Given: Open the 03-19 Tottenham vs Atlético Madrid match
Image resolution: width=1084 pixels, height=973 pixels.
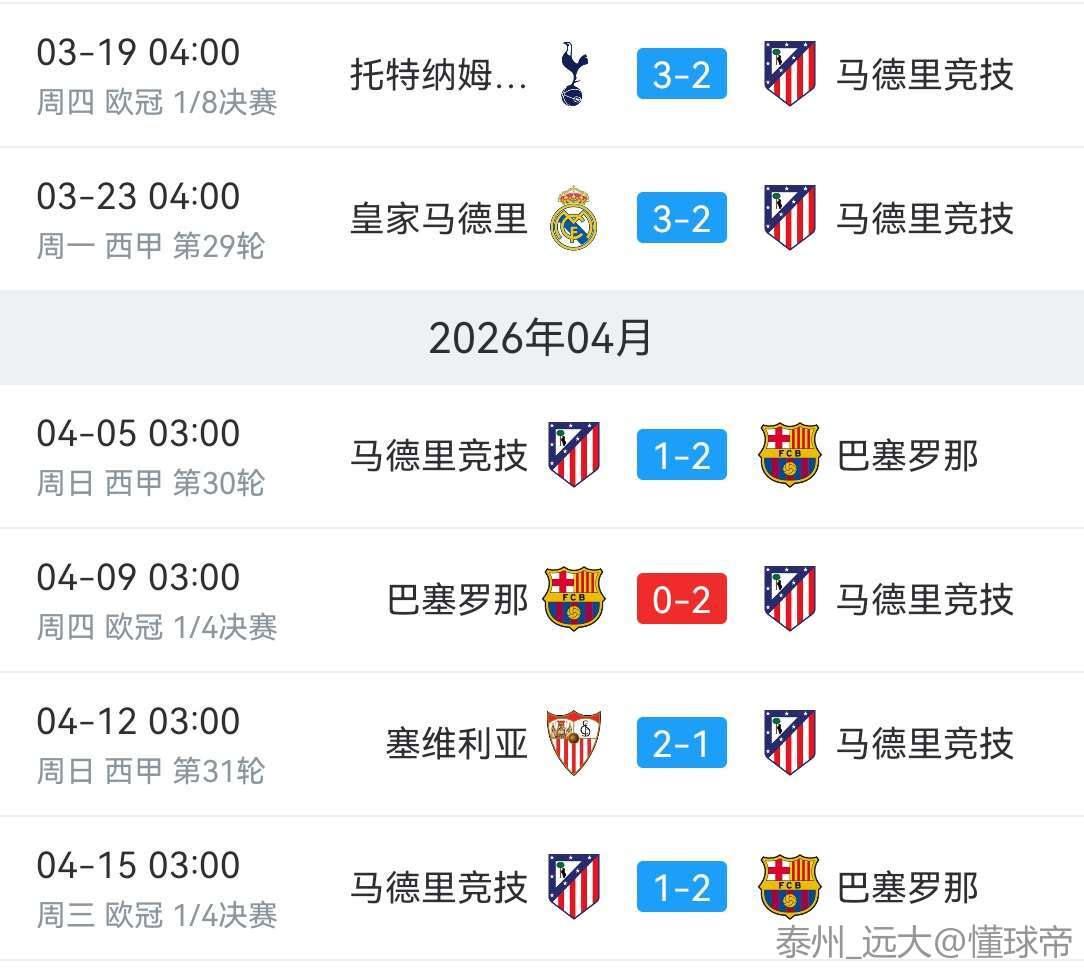Looking at the screenshot, I should point(681,75).
